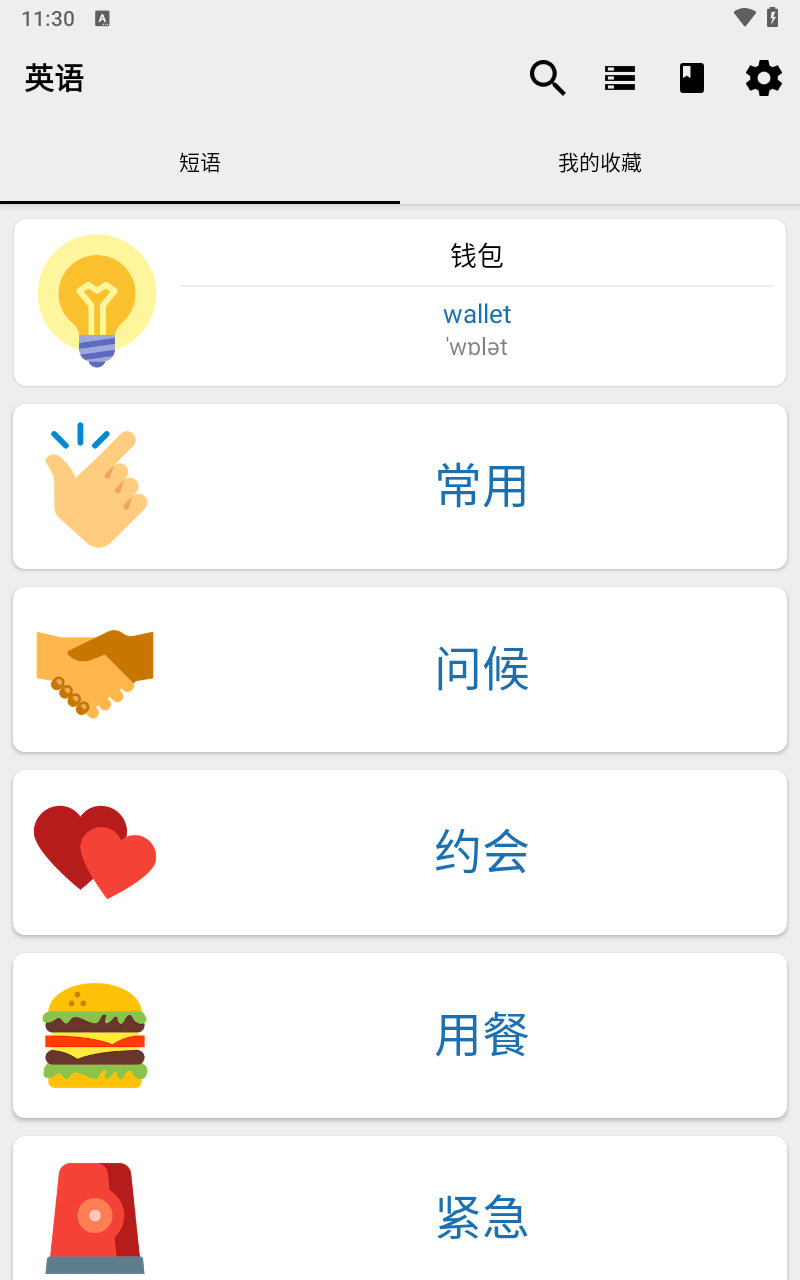Open the 紧急 phrase category

tap(400, 1212)
